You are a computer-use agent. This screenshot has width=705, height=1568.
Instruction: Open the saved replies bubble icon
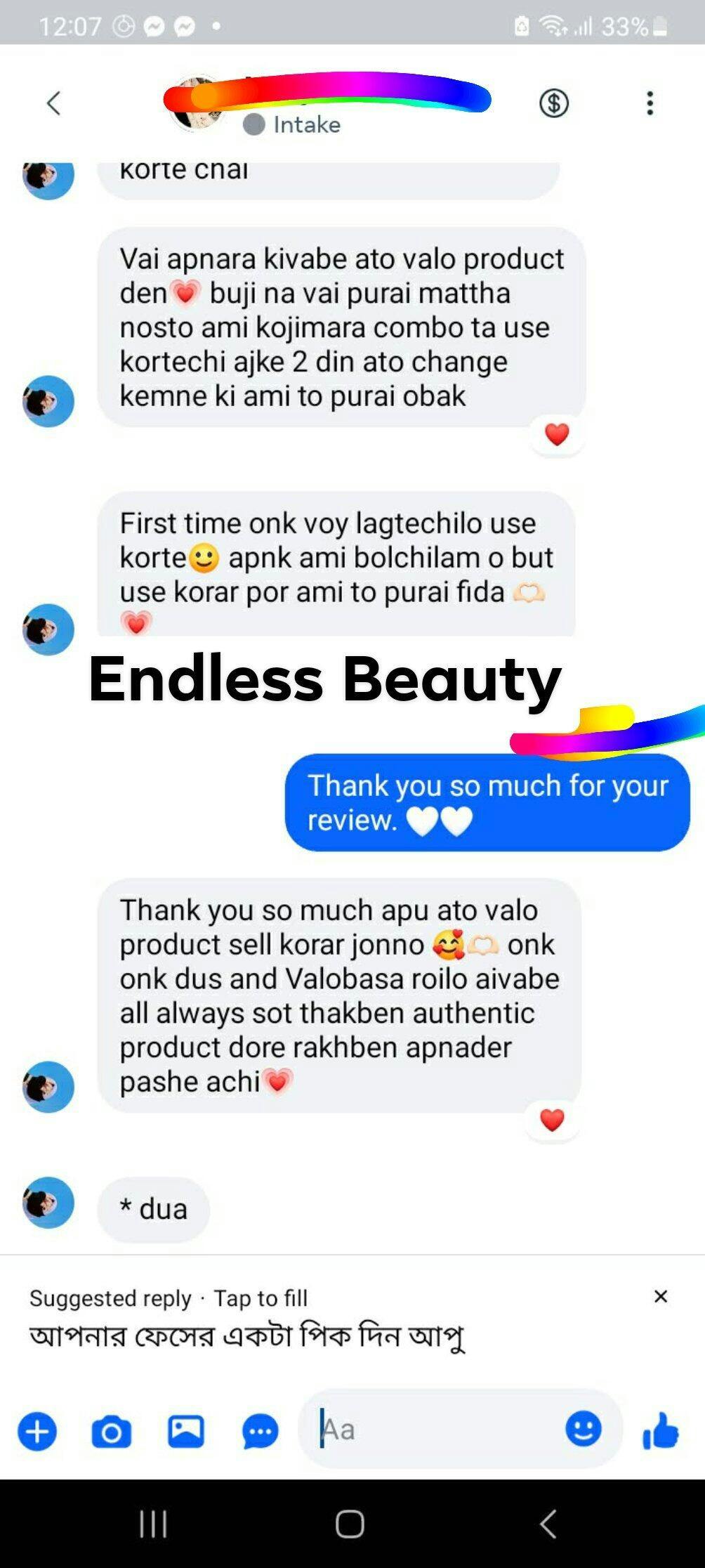(260, 1431)
